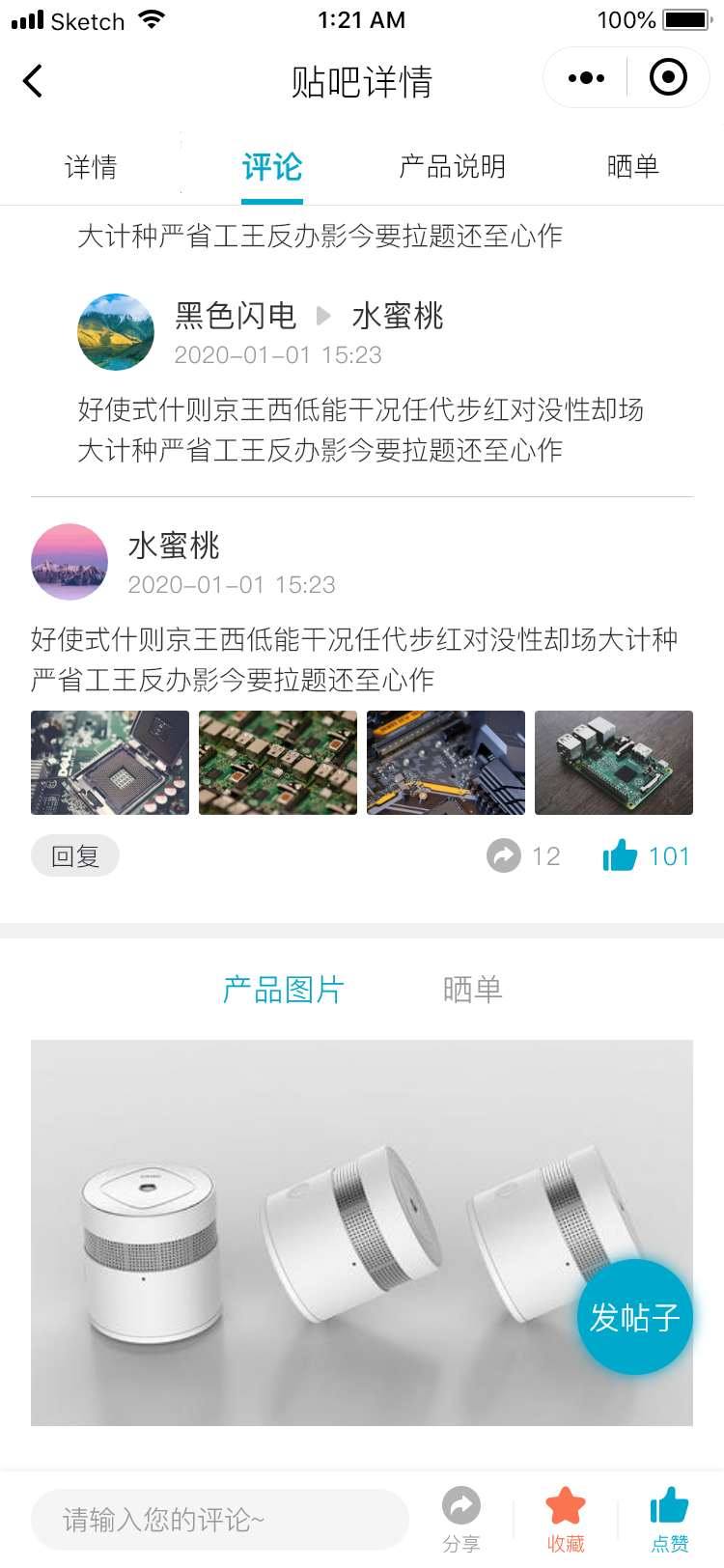
Task: Open the CPU socket photo in comment
Action: coord(110,763)
